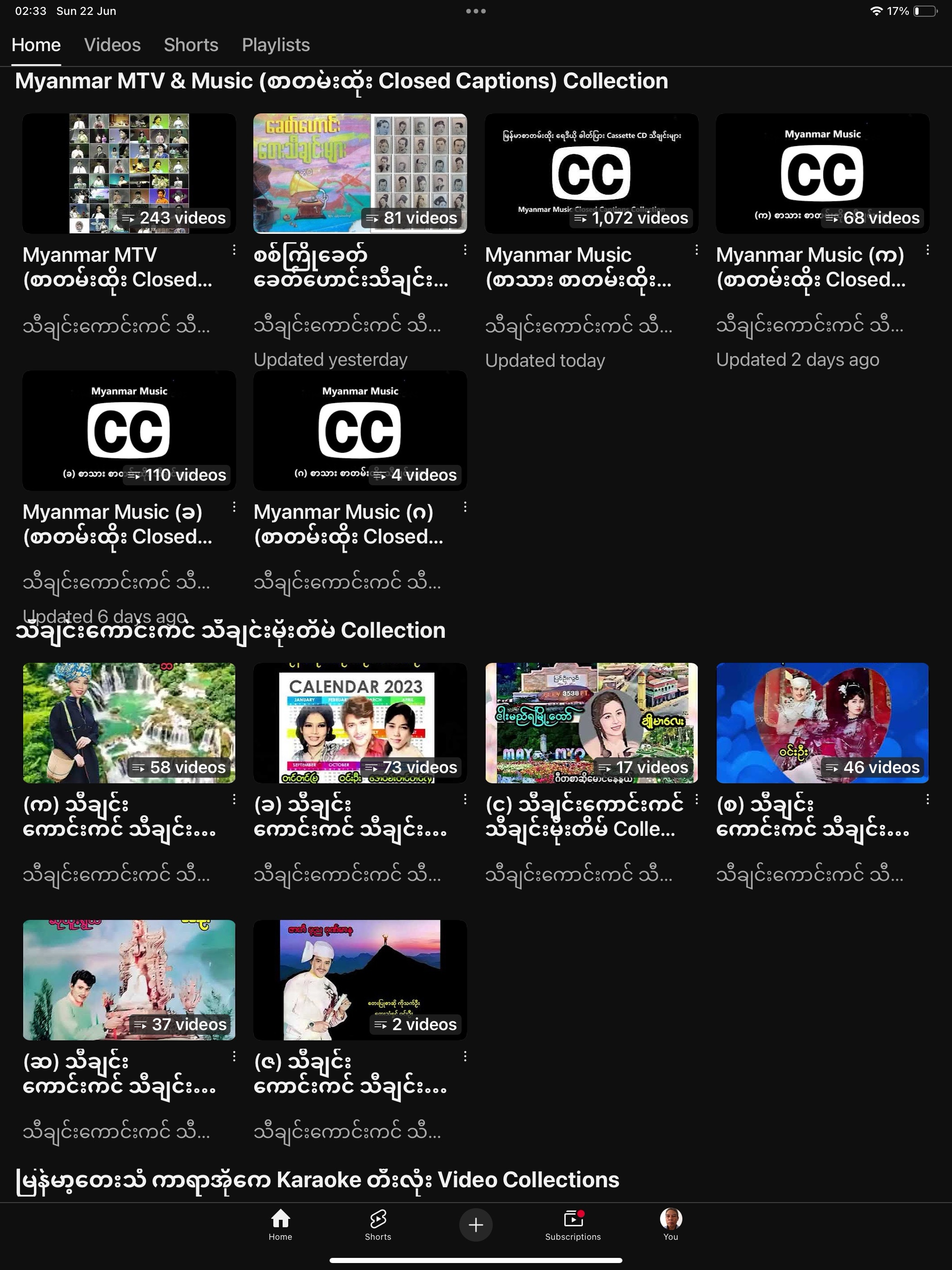Open the playlist with 2 videos
Image resolution: width=952 pixels, height=1270 pixels.
coord(360,979)
